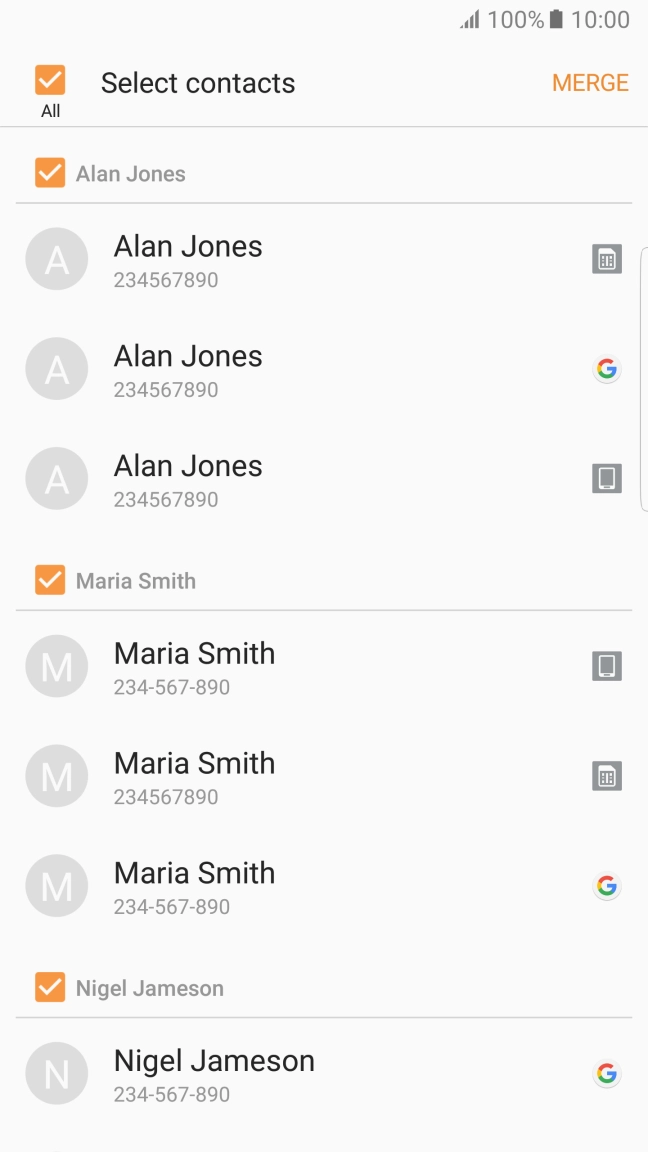Uncheck the All checkbox

[50, 81]
